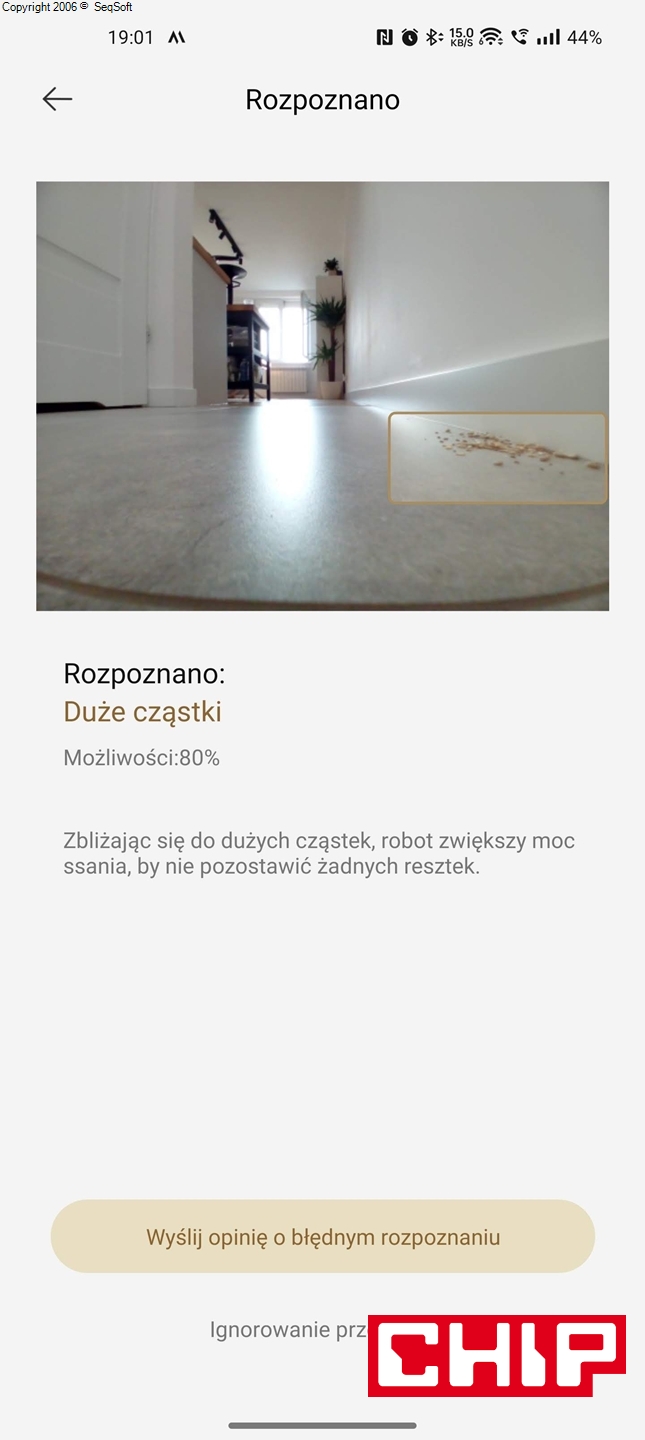
Task: Go back using the arrow icon
Action: click(57, 98)
